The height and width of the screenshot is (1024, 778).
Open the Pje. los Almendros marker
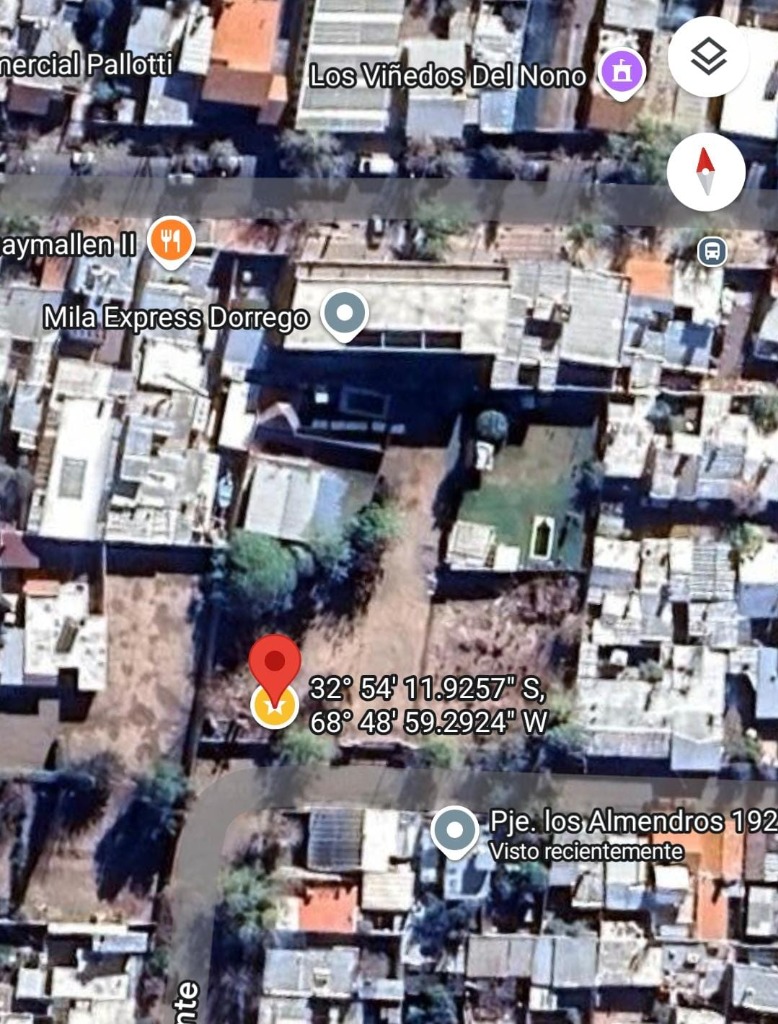455,831
